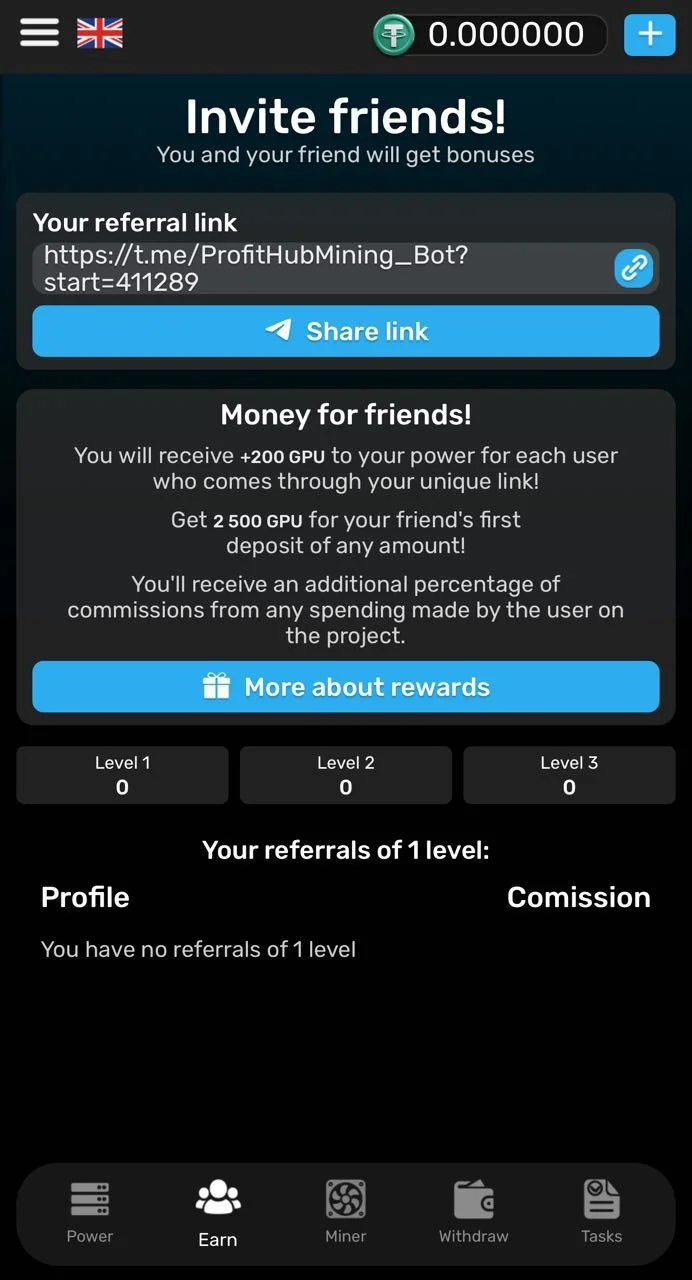This screenshot has width=692, height=1280.
Task: Open More about rewards
Action: click(x=346, y=687)
